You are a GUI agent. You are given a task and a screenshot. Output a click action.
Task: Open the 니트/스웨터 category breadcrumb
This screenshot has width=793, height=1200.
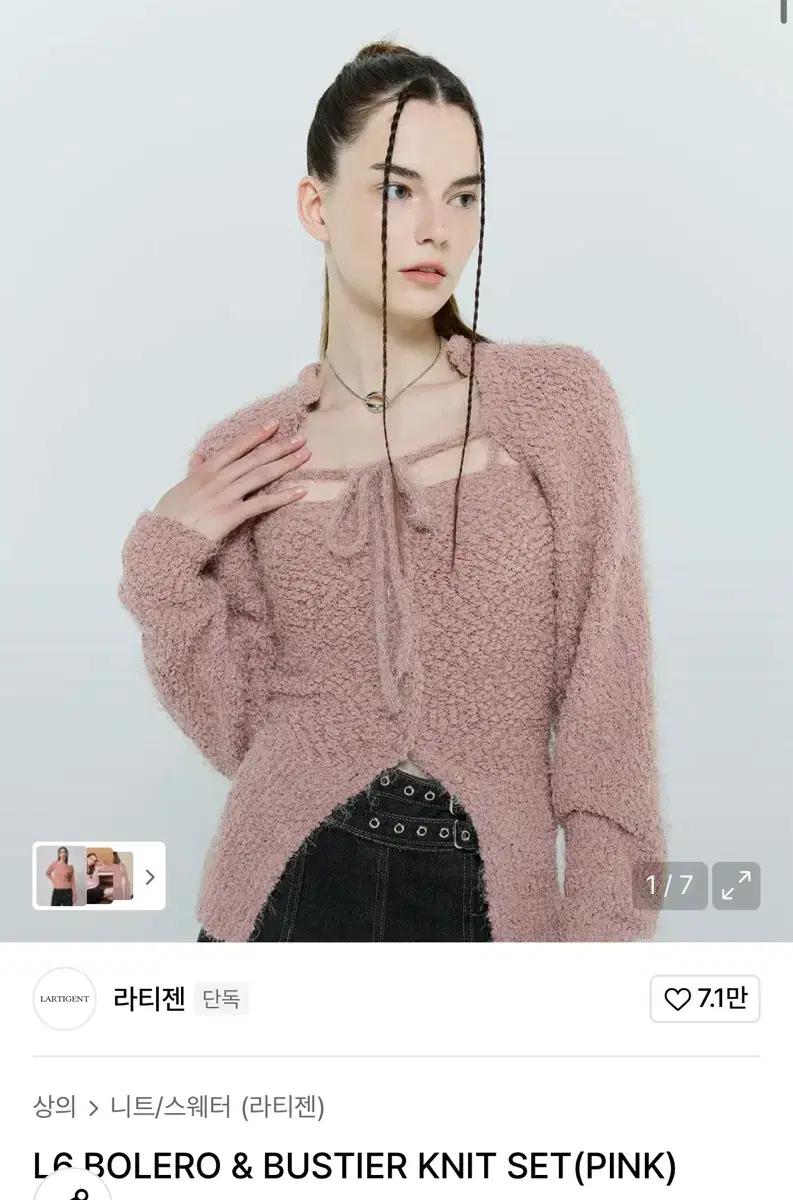point(170,1106)
